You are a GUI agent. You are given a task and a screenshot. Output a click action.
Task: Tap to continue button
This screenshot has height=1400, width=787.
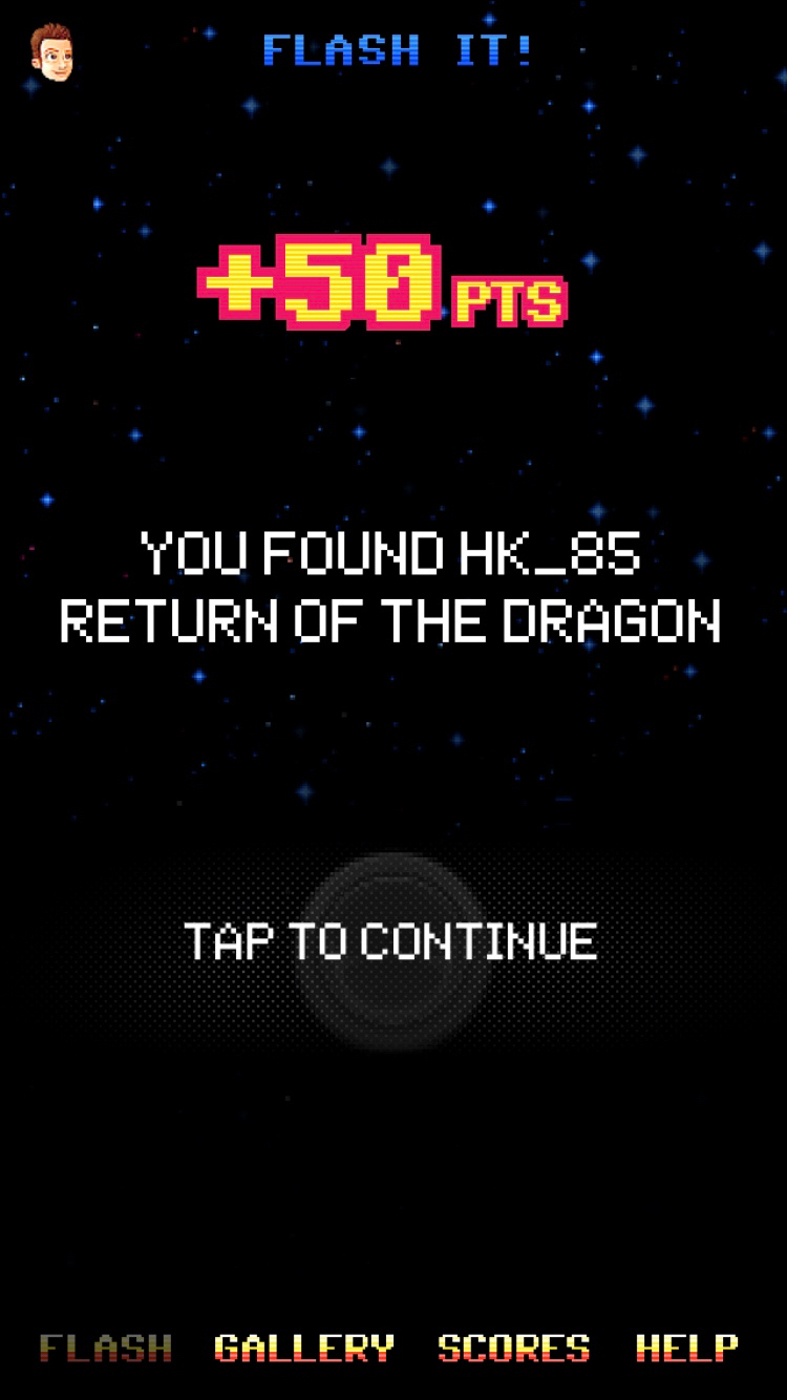pos(392,941)
